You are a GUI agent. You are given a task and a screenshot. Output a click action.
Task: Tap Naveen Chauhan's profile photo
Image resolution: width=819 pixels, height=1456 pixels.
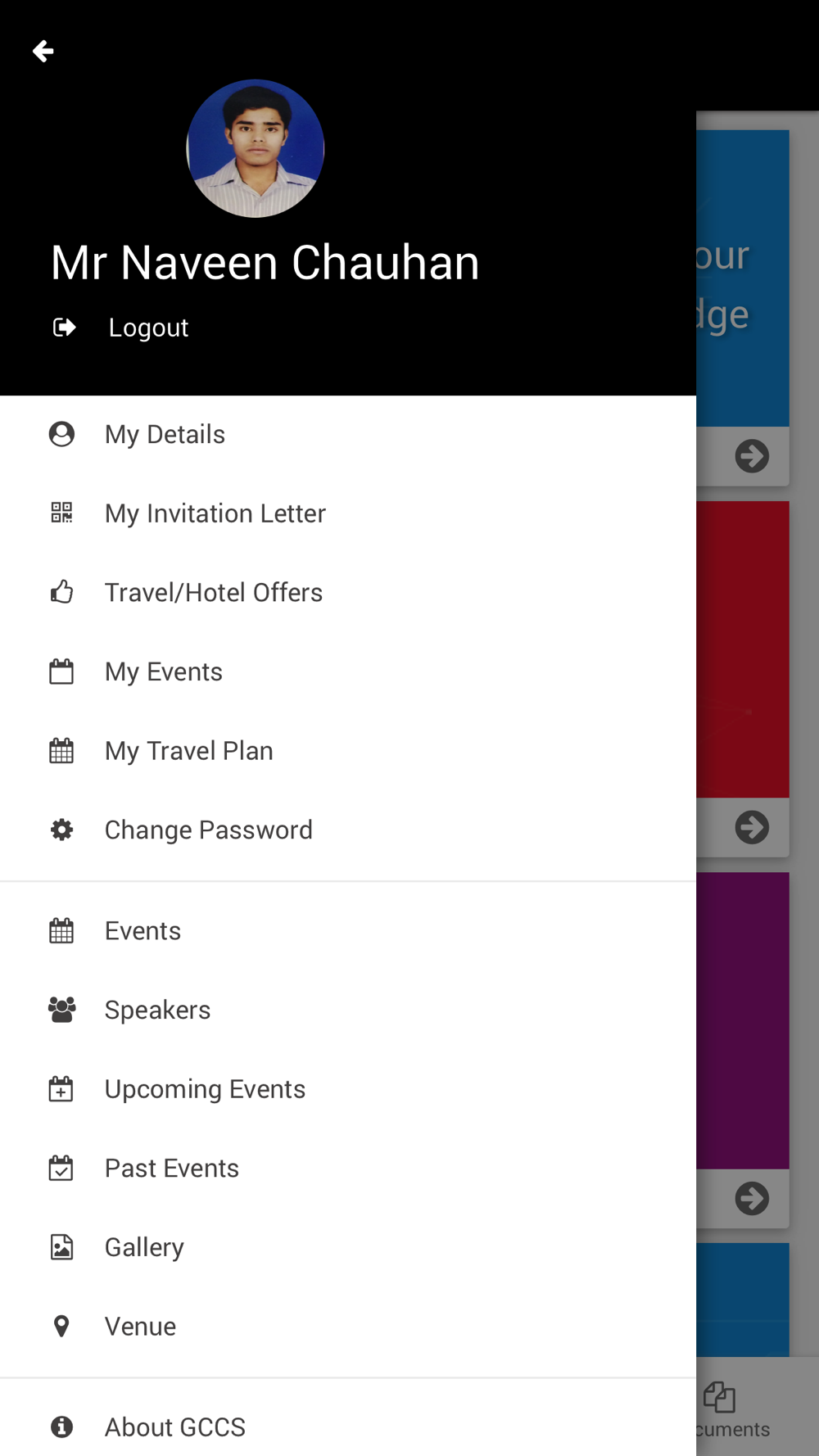[256, 148]
